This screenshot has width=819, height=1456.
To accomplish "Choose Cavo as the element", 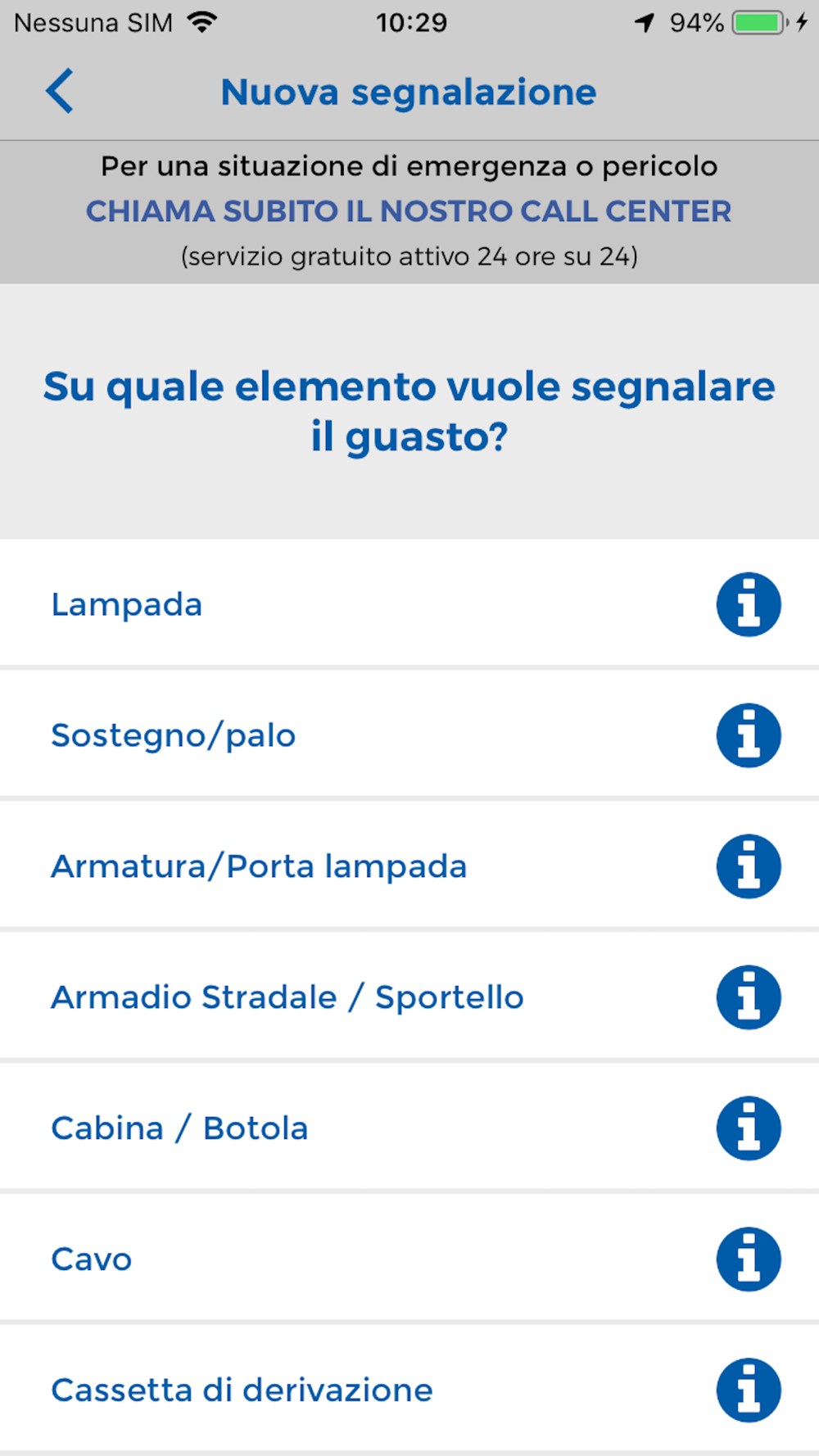I will [92, 1259].
